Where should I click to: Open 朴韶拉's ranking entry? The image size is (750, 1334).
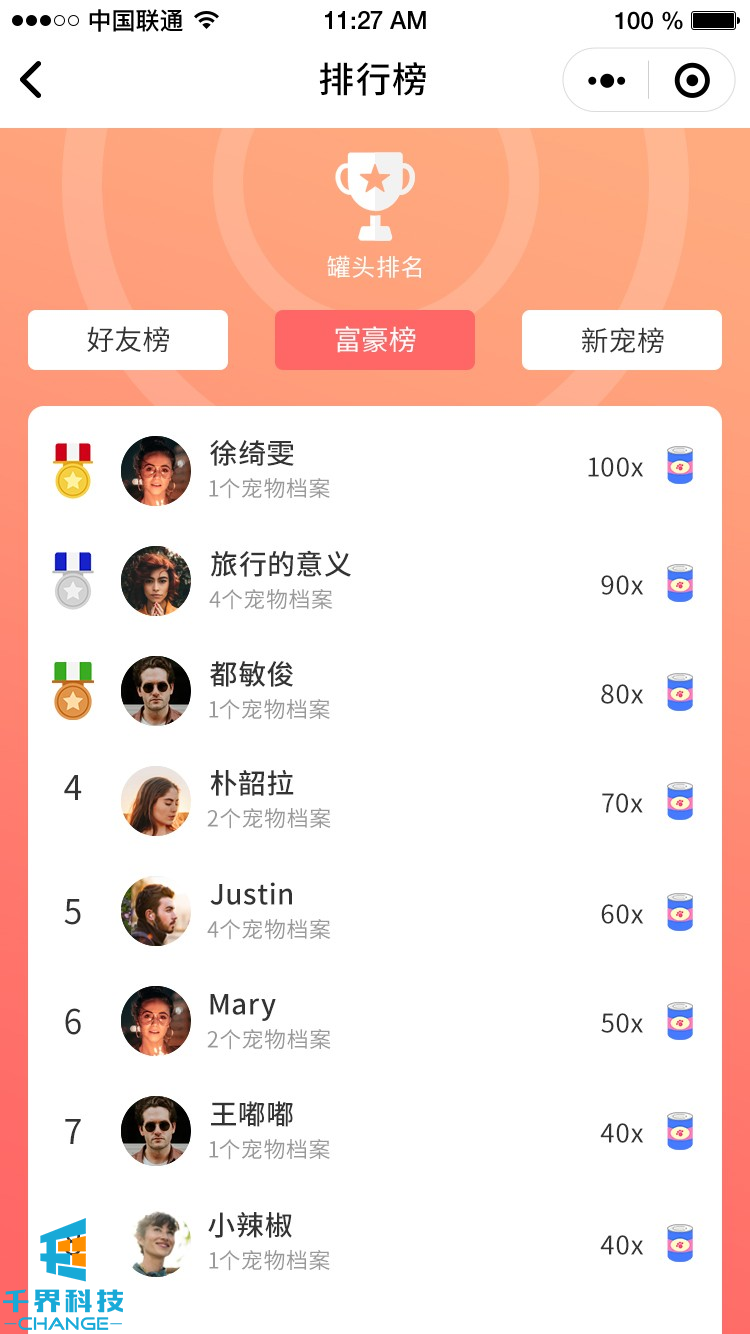(x=375, y=801)
